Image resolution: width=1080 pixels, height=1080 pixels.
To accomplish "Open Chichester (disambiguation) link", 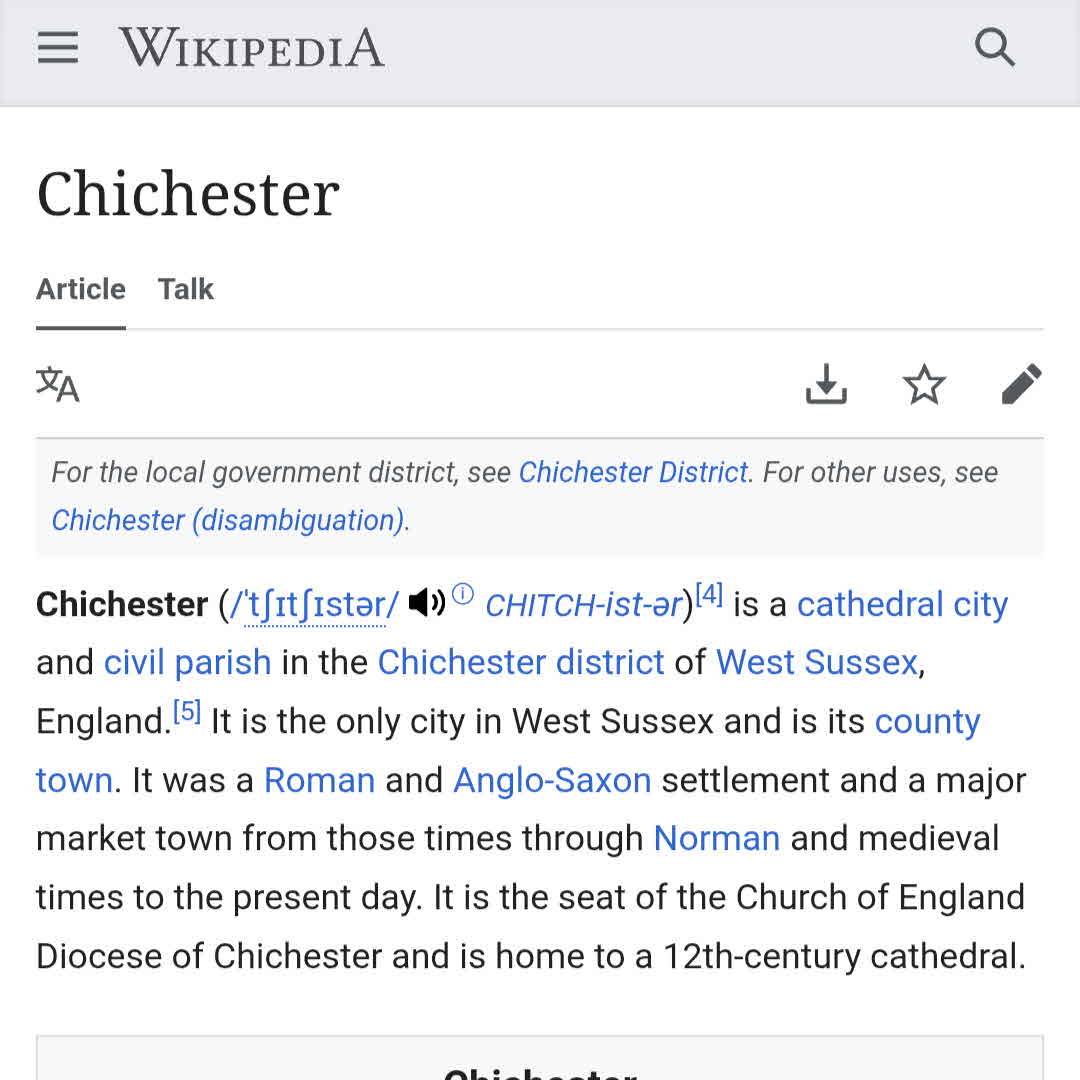I will 229,520.
